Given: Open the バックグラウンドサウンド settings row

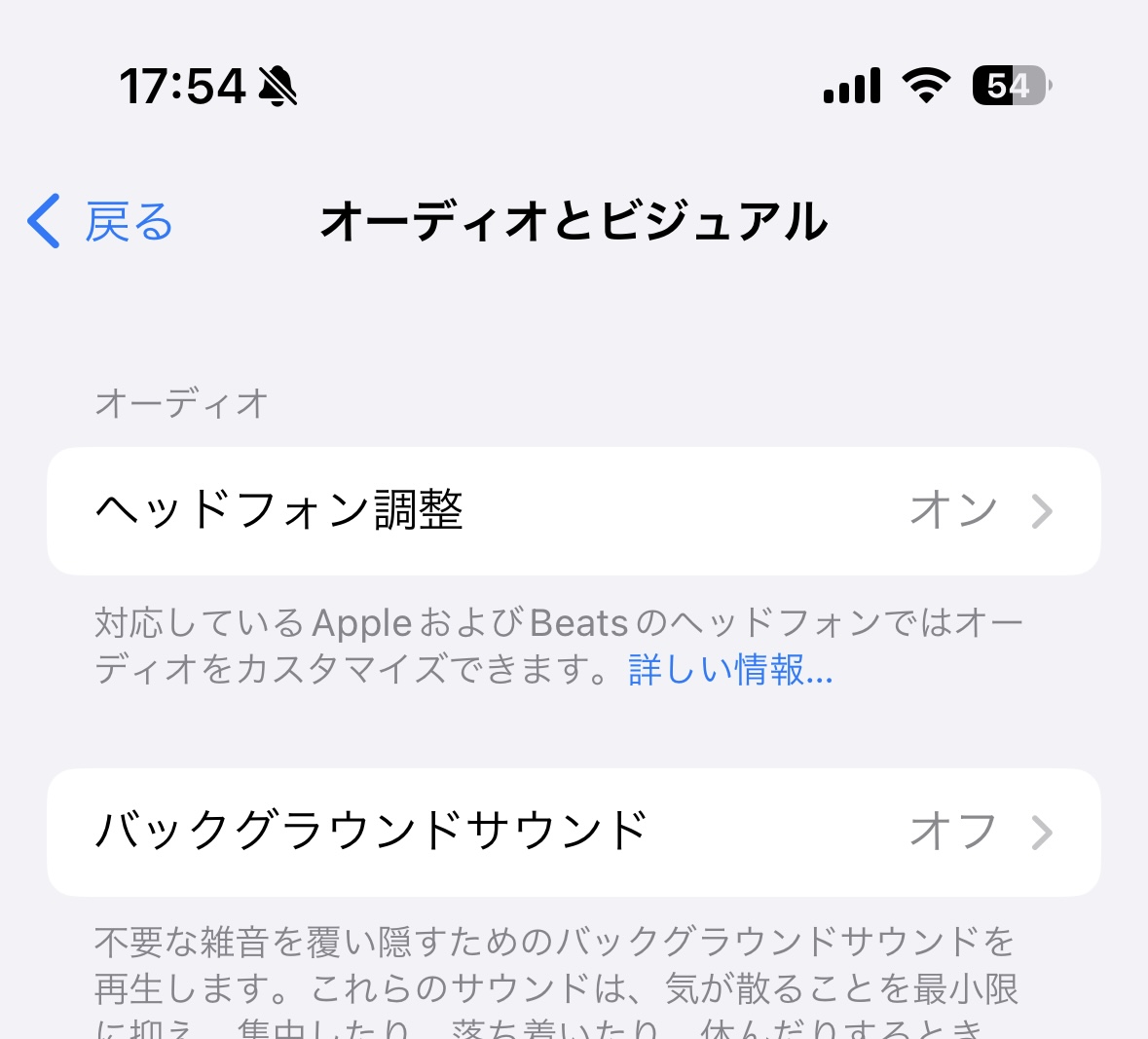Looking at the screenshot, I should [x=574, y=832].
